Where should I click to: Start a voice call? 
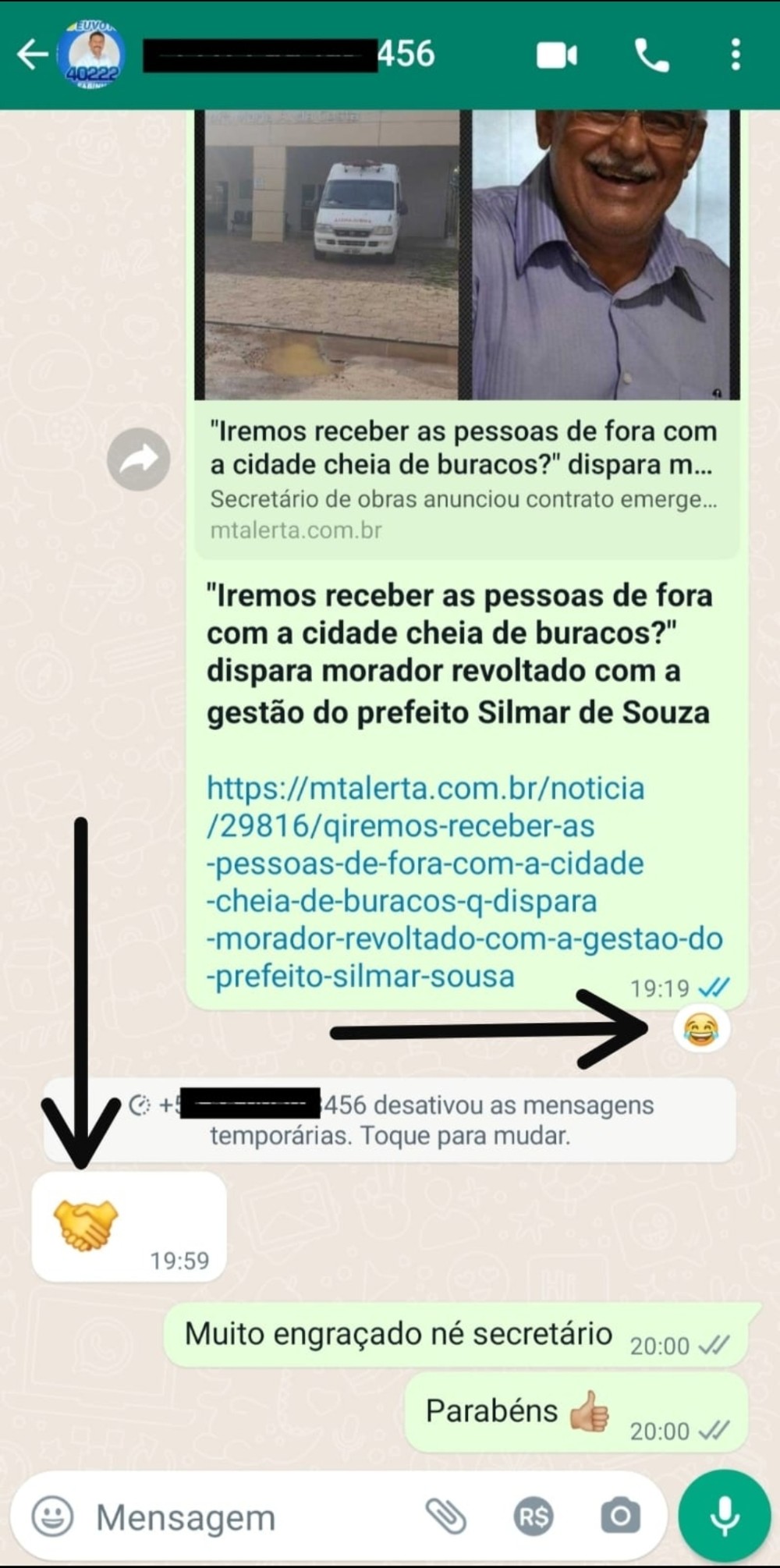(x=651, y=55)
